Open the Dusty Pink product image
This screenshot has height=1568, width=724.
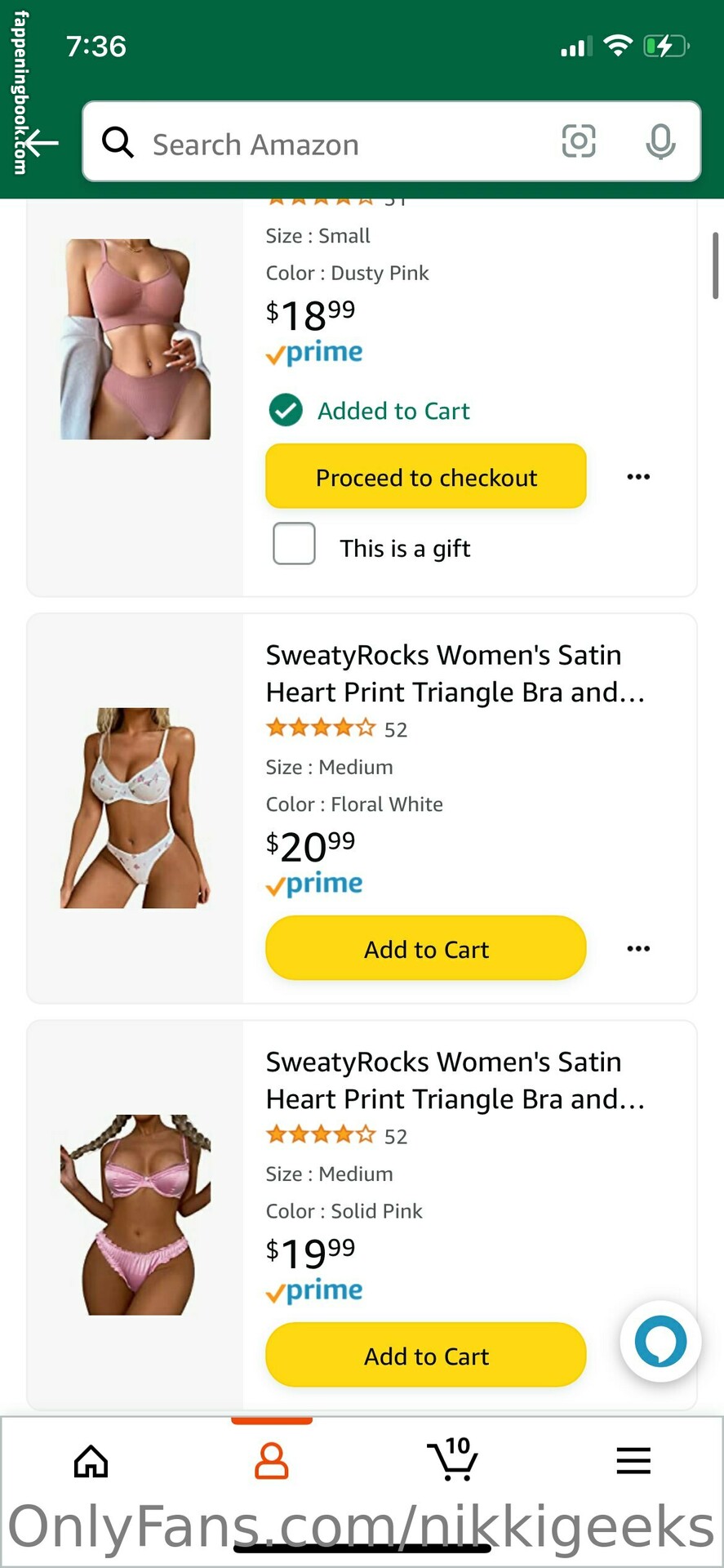135,339
